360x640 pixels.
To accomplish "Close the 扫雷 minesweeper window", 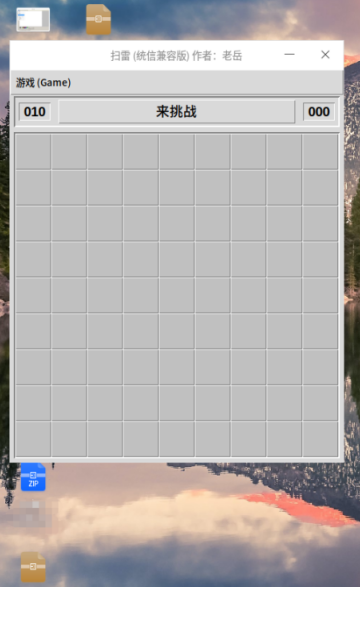I will [x=325, y=55].
